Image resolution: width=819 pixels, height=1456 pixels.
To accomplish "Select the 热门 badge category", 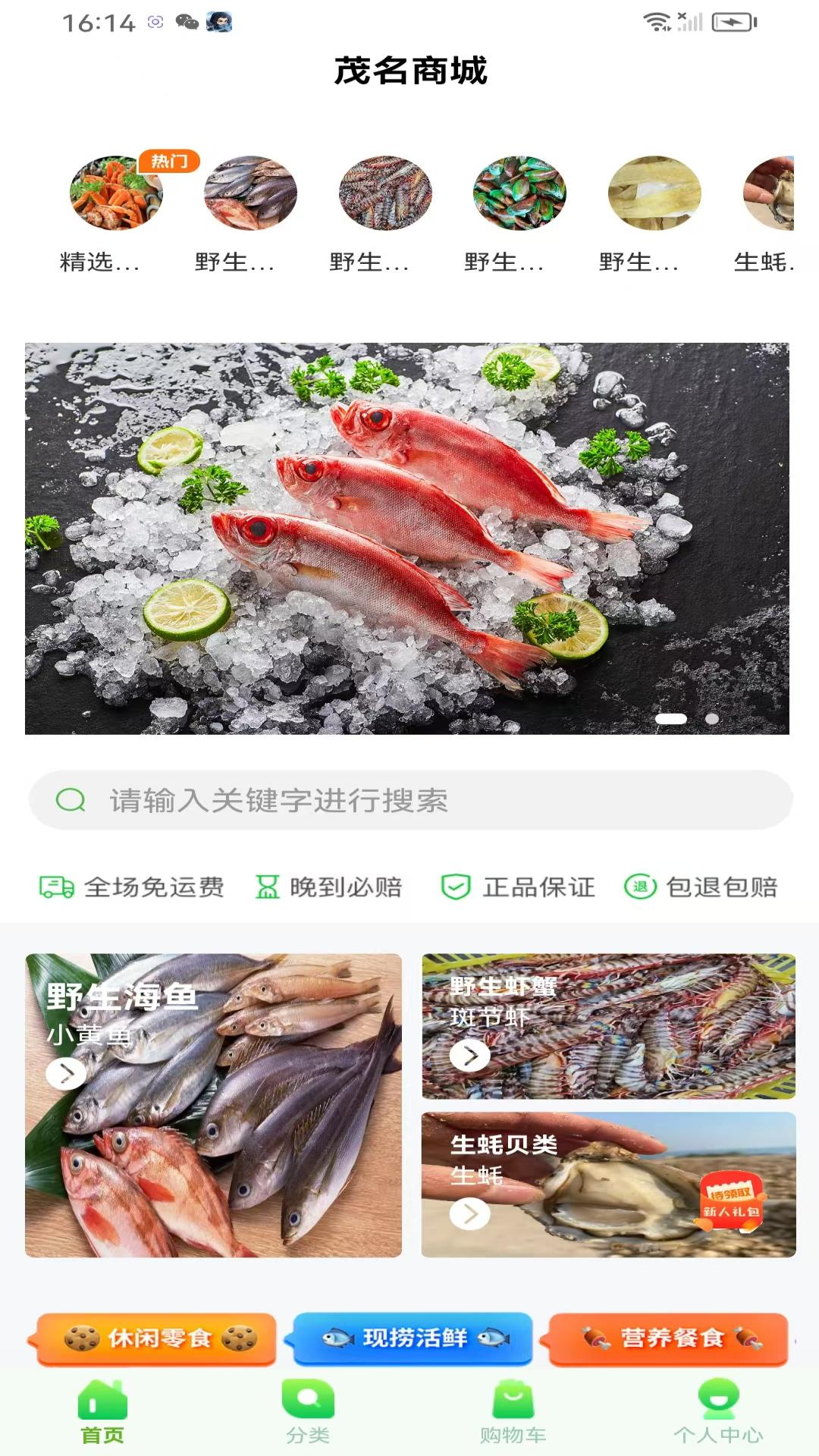I will [168, 162].
